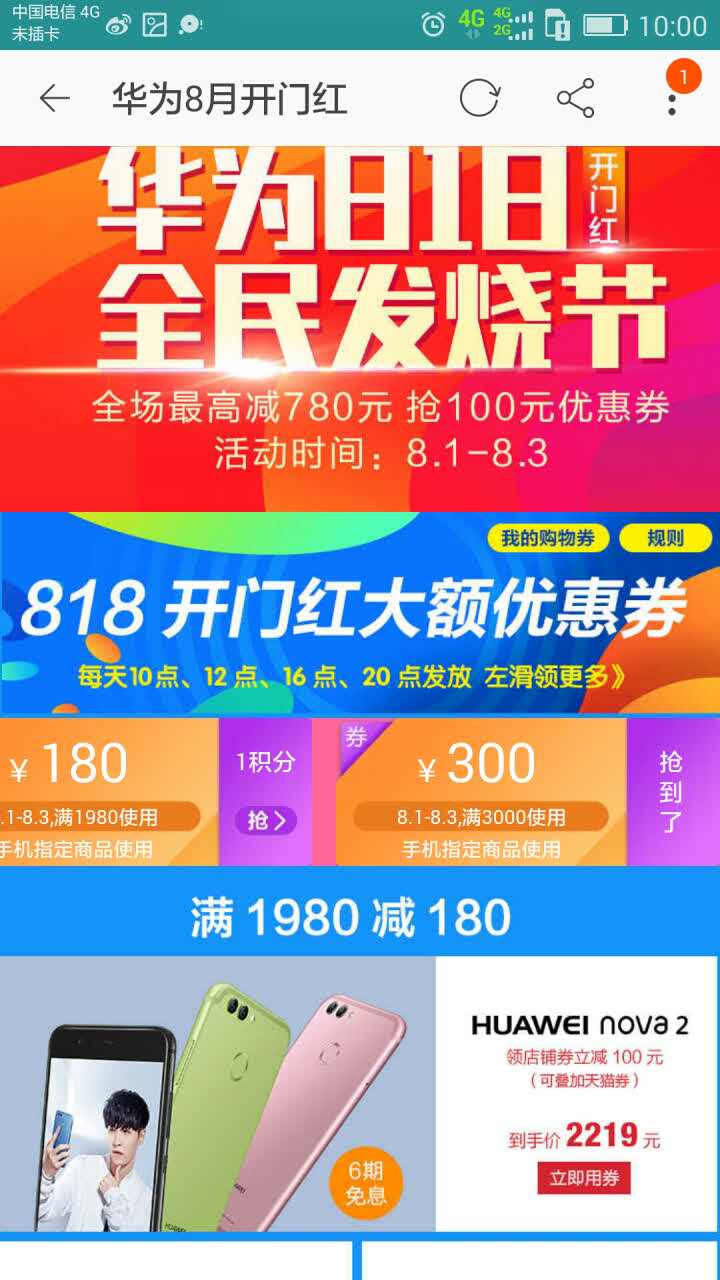
Task: Select the ¥300 coupon card
Action: tap(481, 792)
